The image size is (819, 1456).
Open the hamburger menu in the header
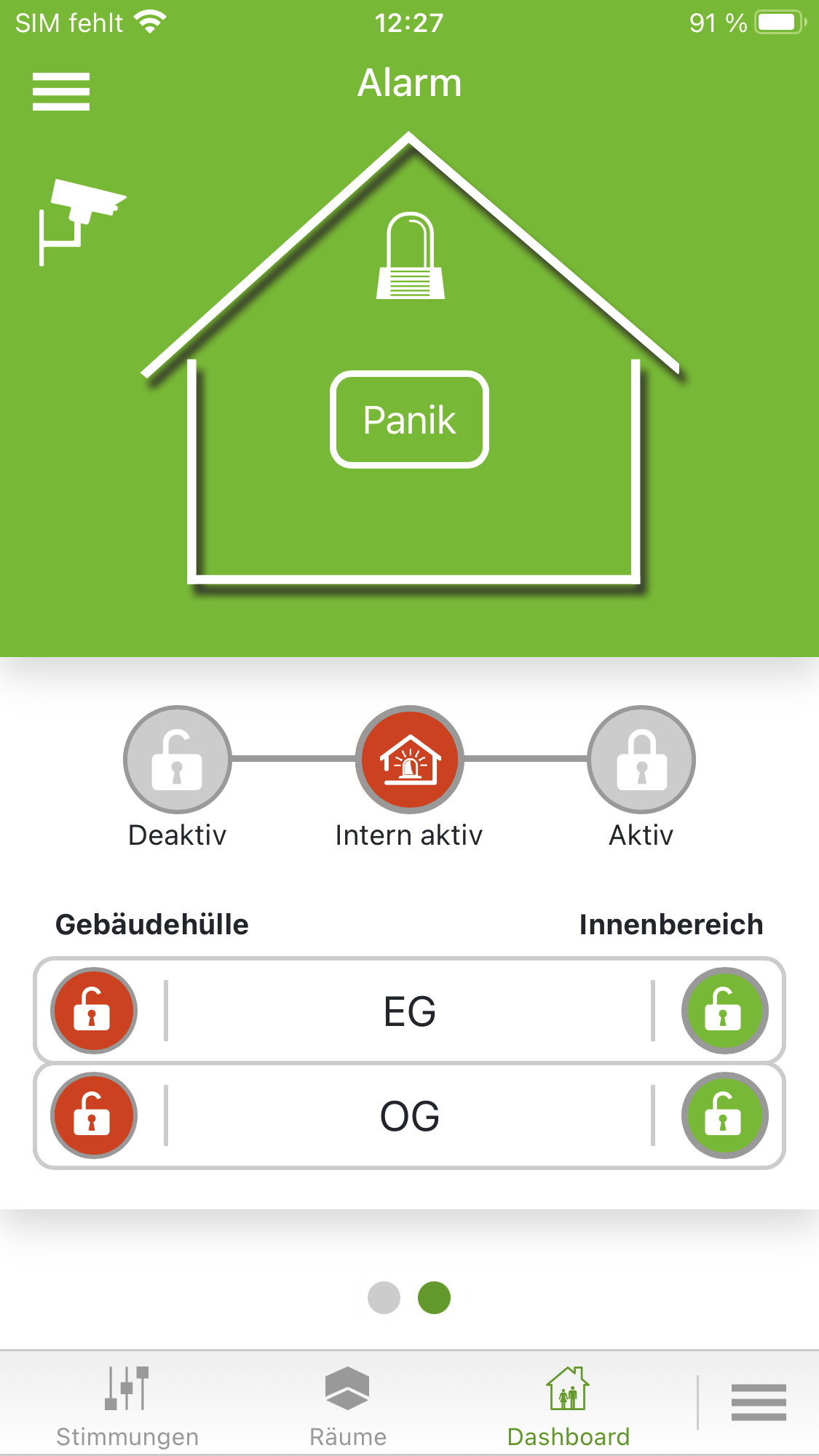(61, 92)
